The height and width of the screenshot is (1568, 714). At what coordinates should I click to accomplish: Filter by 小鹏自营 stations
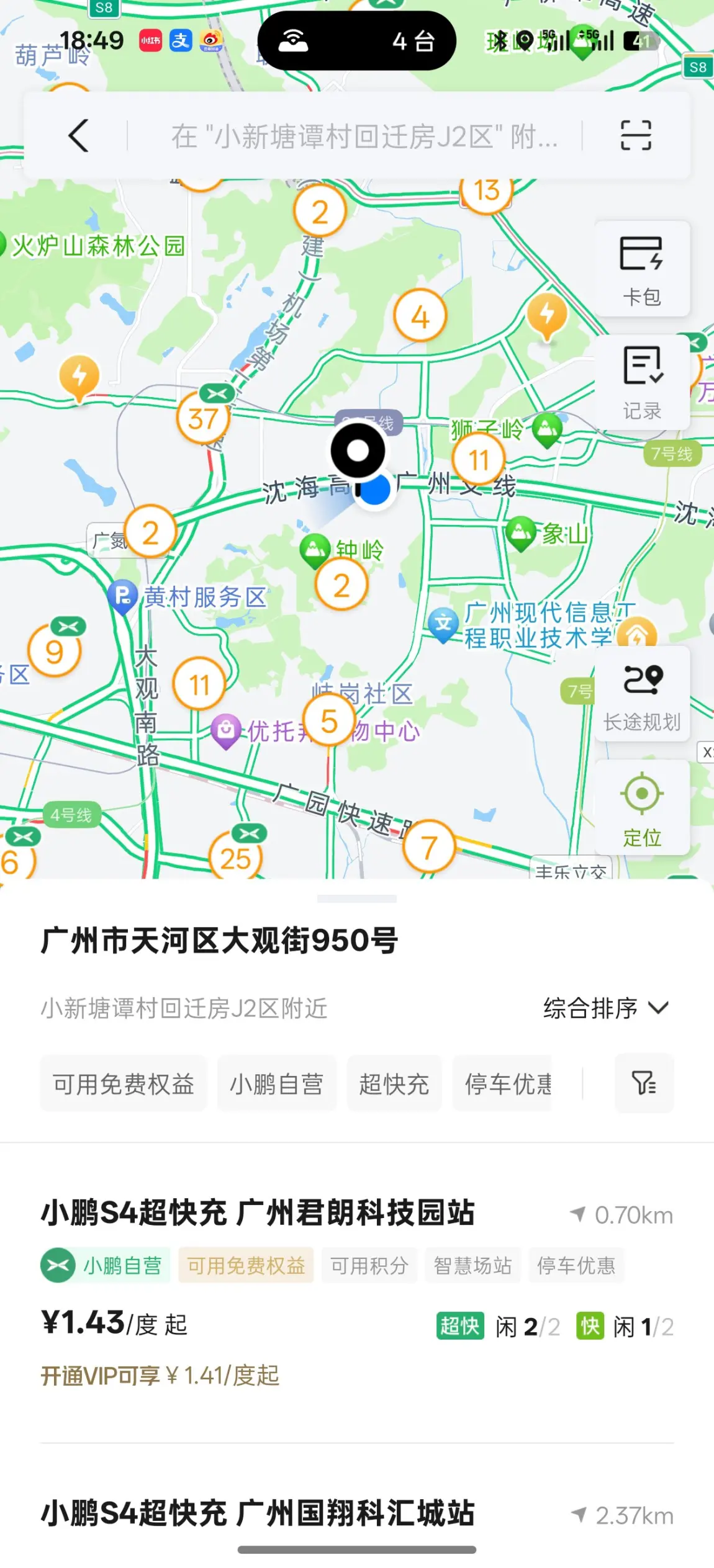click(277, 1084)
